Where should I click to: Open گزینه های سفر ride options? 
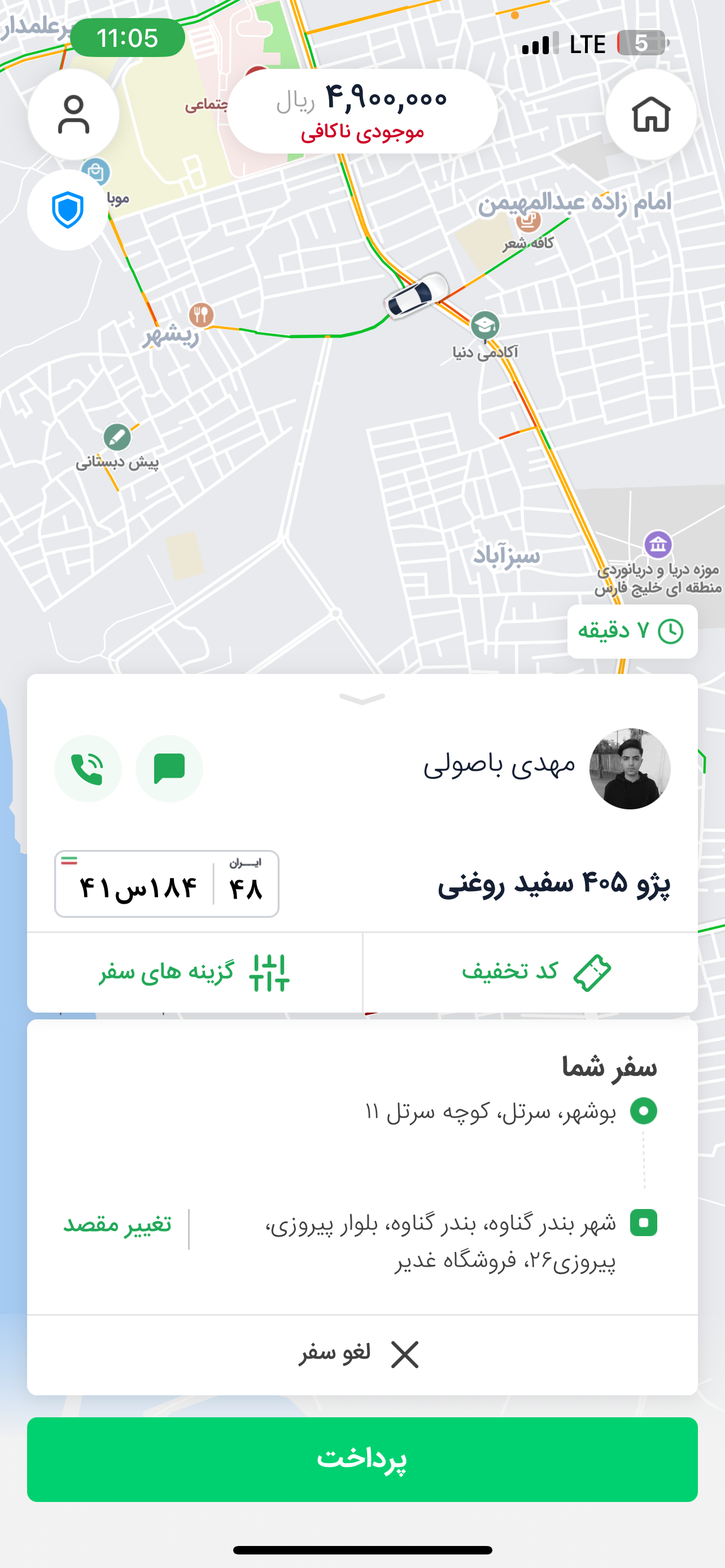[195, 972]
